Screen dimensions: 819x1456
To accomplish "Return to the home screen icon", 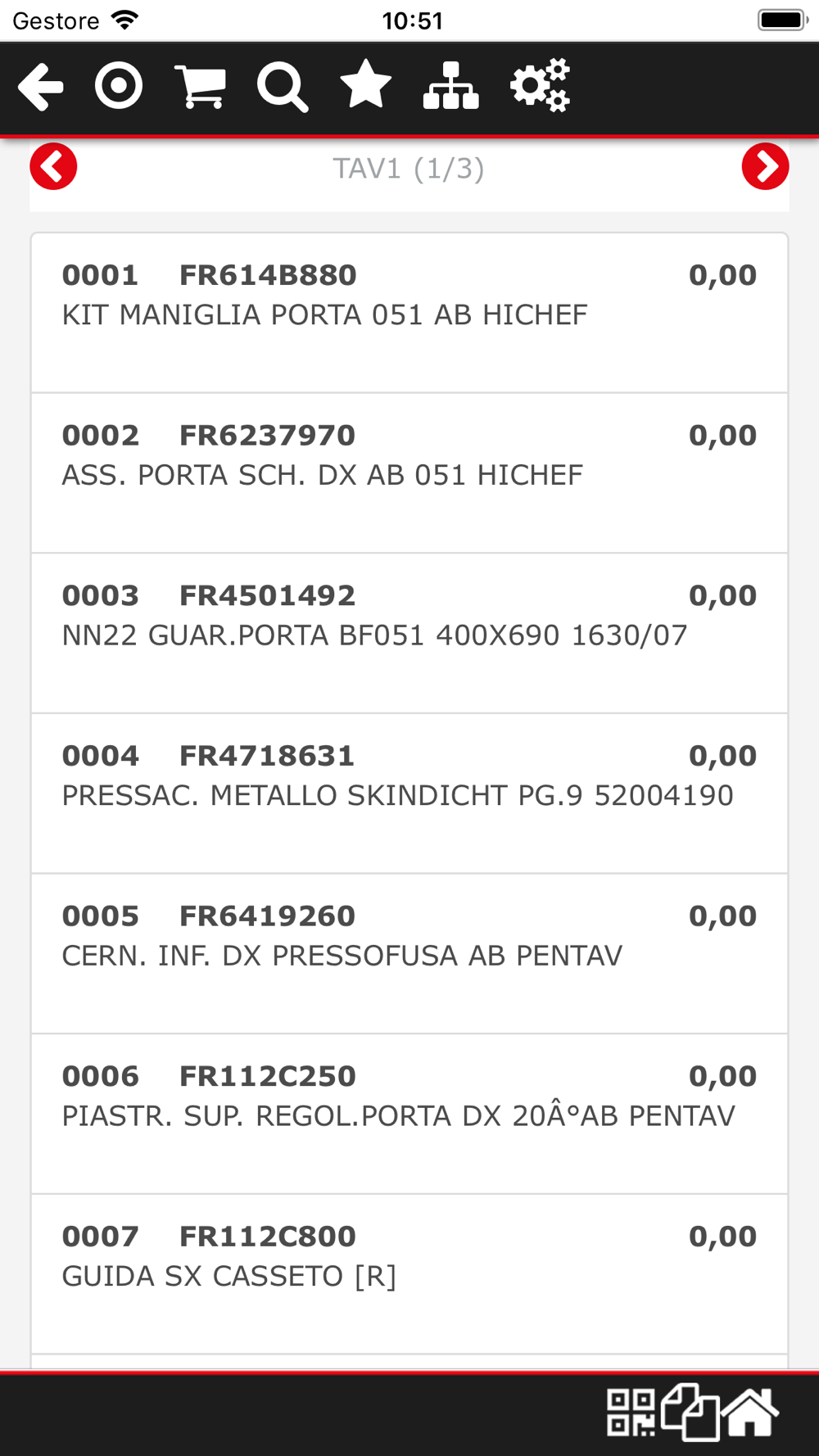I will [751, 1413].
